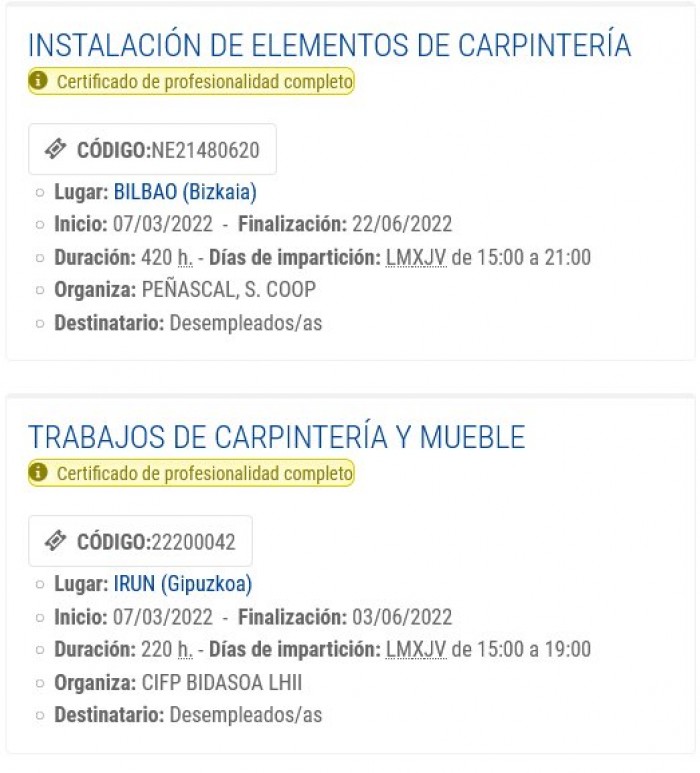Viewport: 700px width, 773px height.
Task: Tap the IRUN (Gipuzkoa) location link
Action: point(183,584)
